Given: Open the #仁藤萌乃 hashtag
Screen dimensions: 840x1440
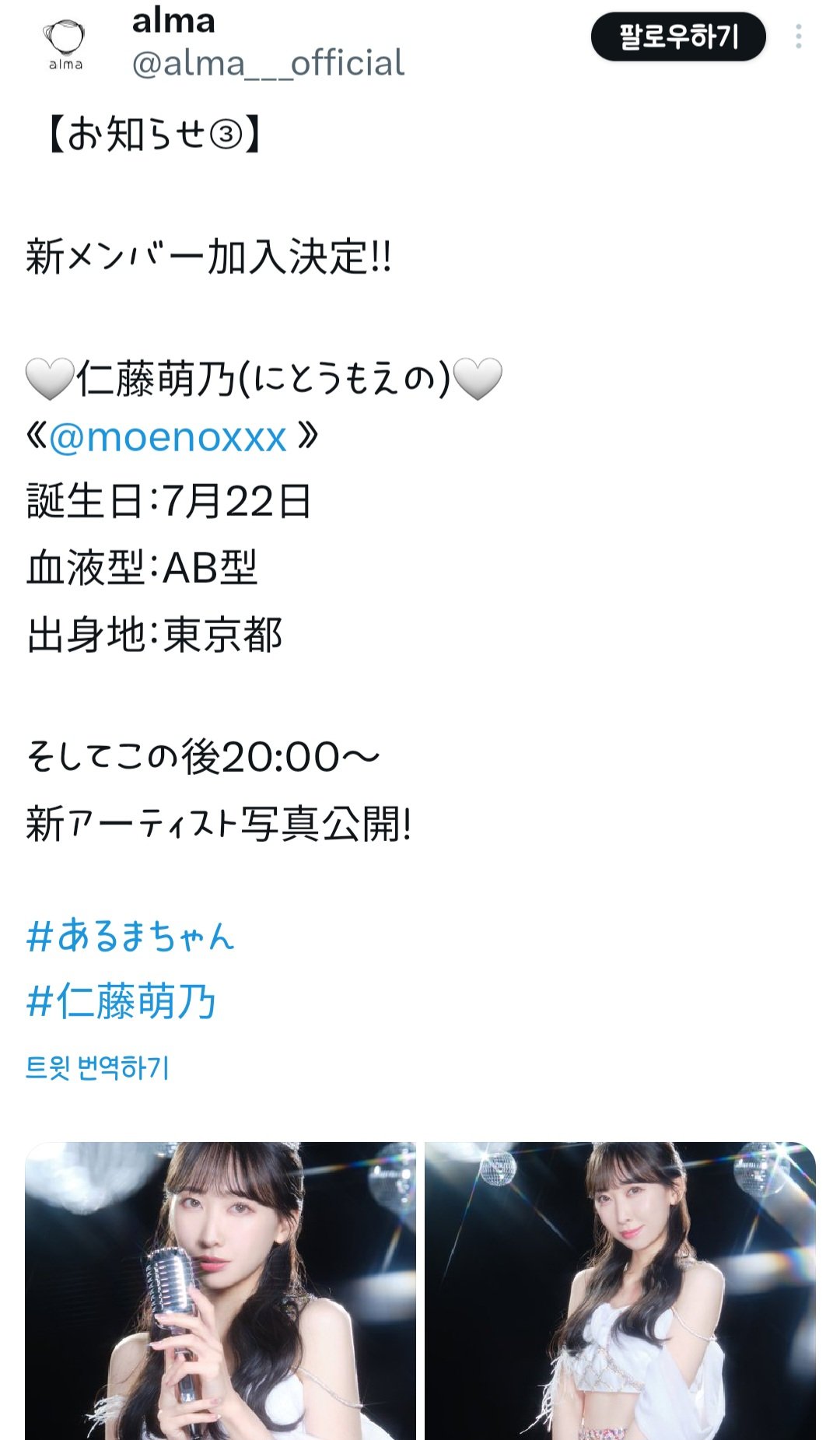Looking at the screenshot, I should point(121,1001).
